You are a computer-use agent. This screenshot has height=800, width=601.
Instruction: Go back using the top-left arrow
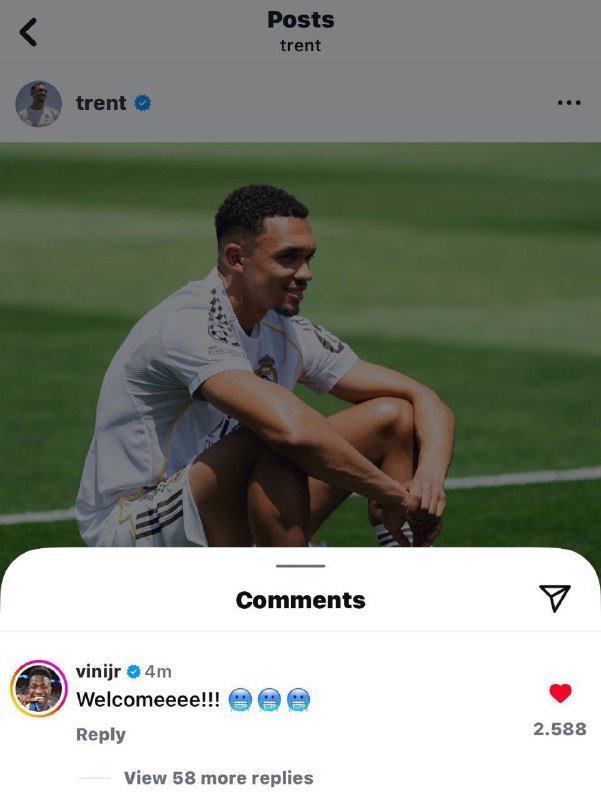click(x=28, y=32)
